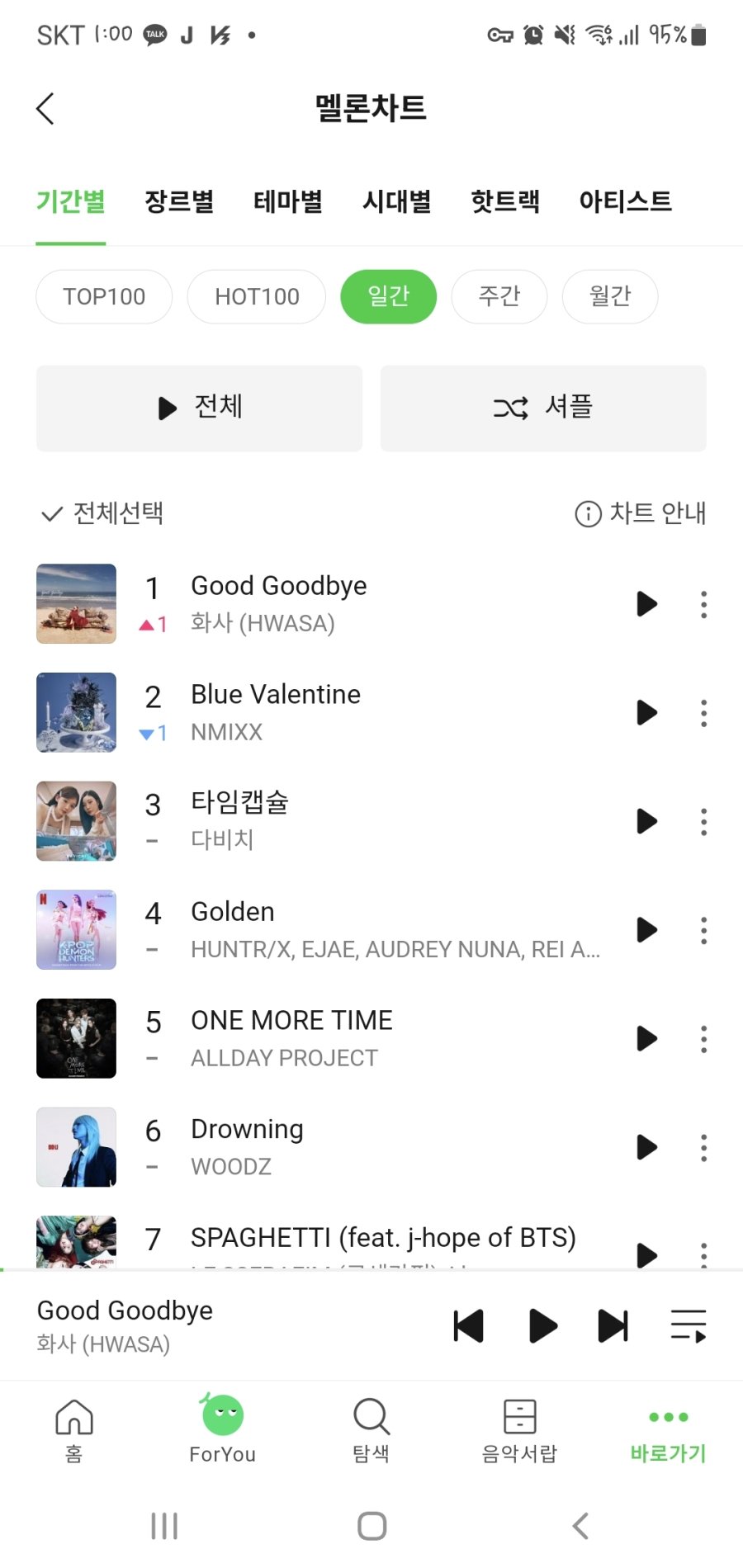Switch to the 탐색 navigation tab

[371, 1429]
